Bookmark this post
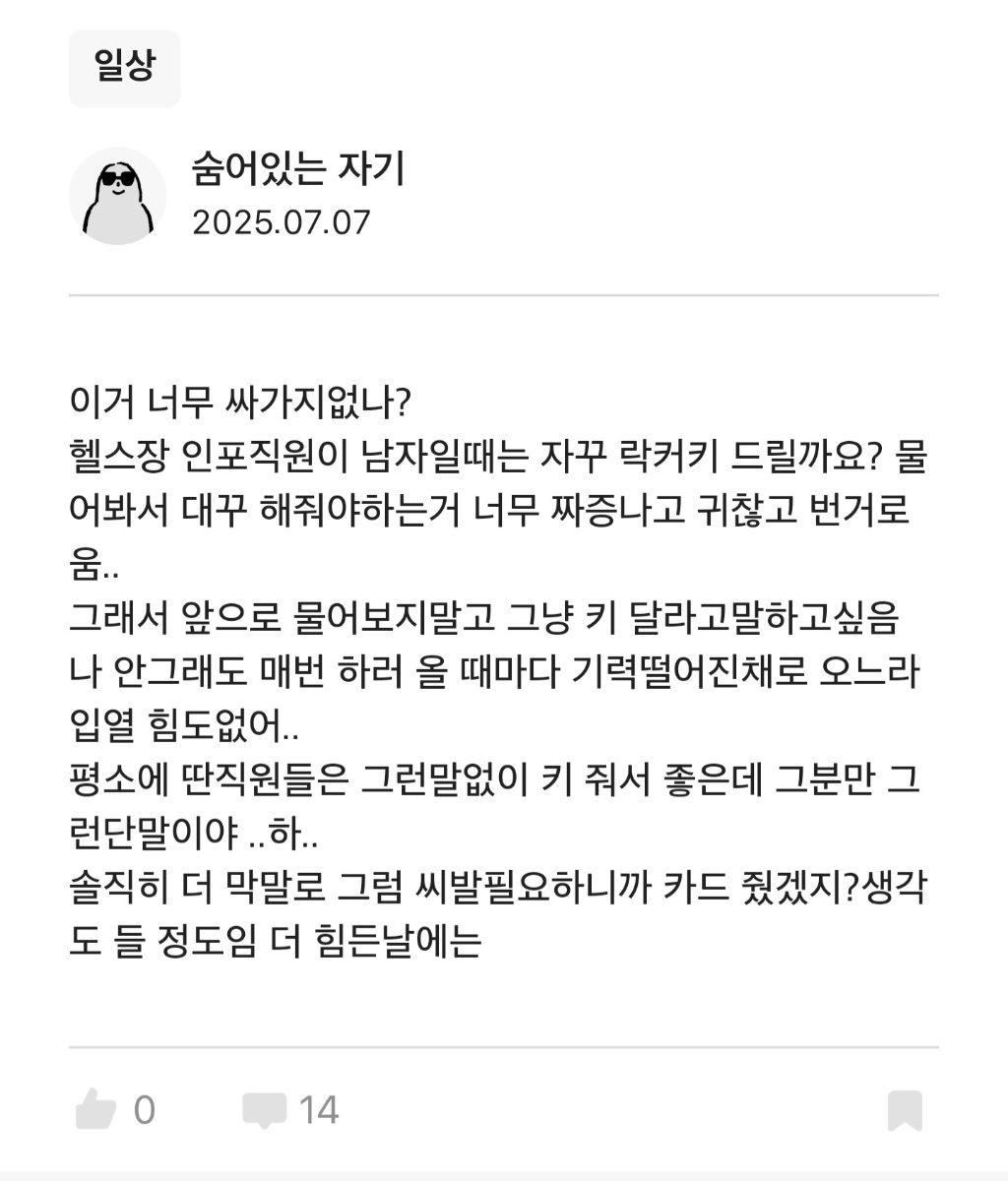Screen dimensions: 1008x1181 click(904, 1110)
